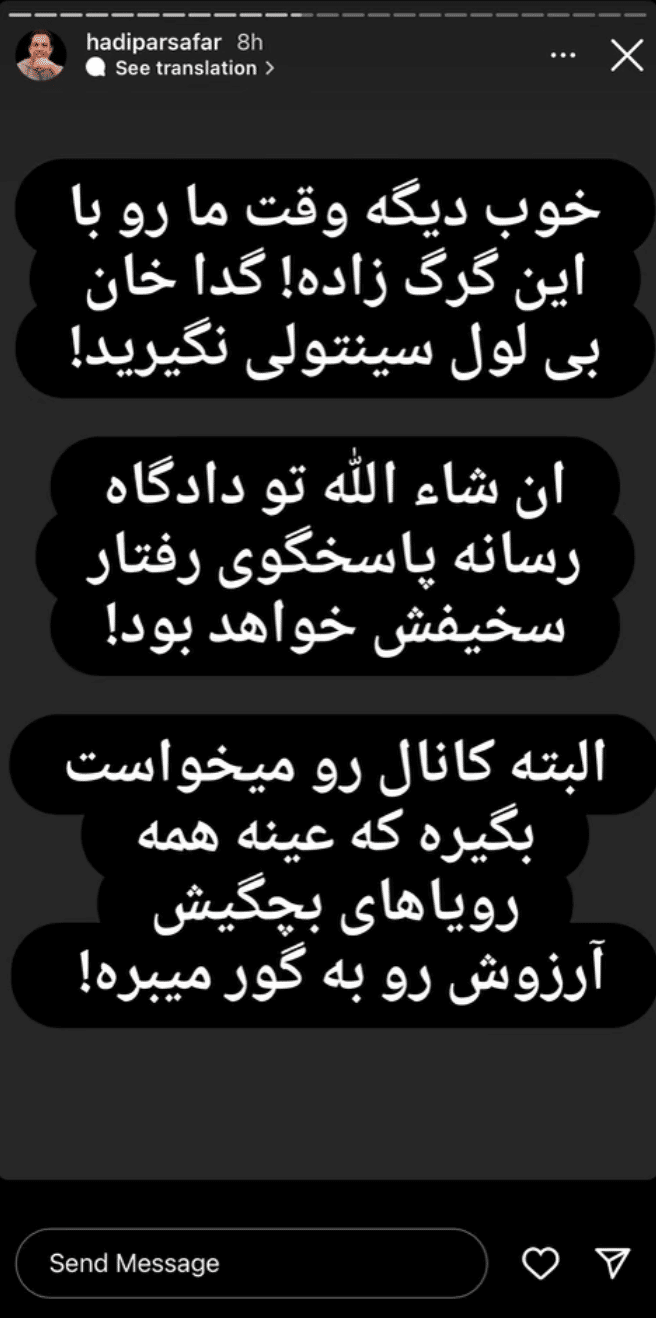Close the story viewer
The height and width of the screenshot is (1318, 656).
coord(627,56)
